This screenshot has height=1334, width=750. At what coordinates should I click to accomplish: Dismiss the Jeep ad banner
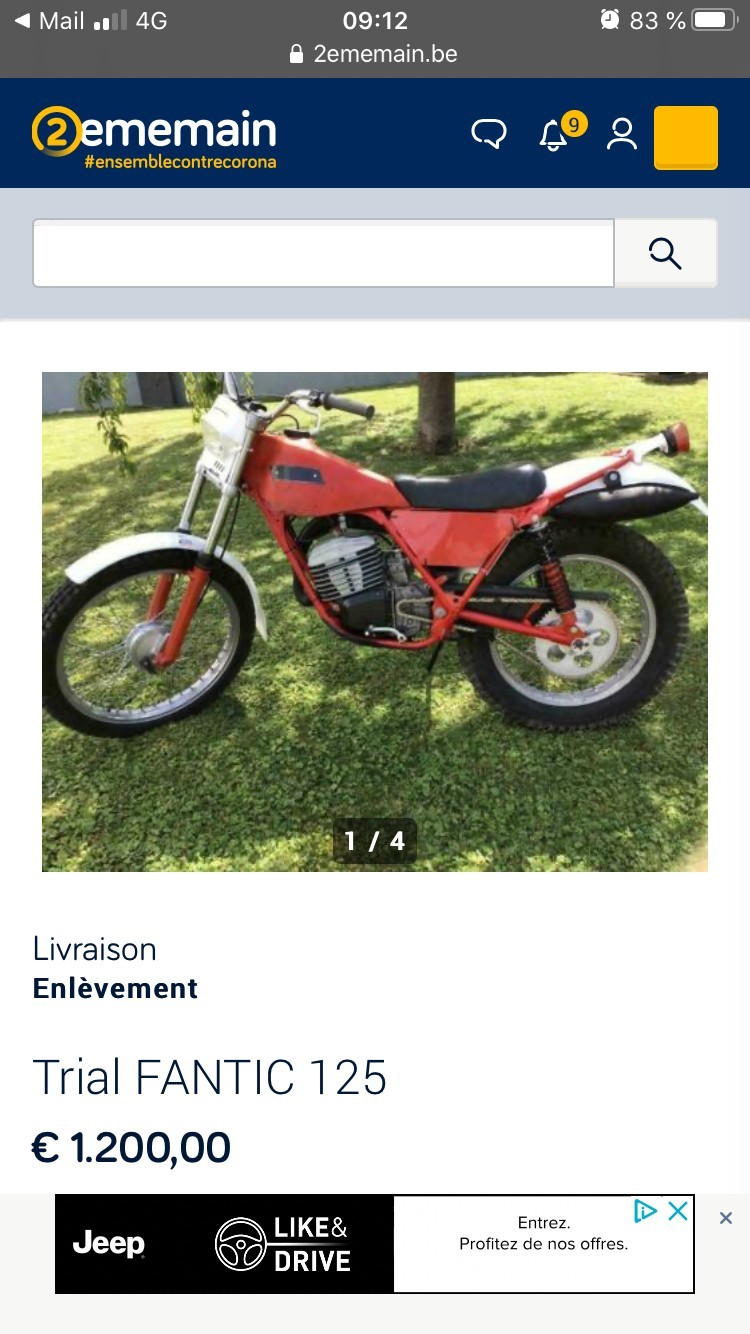(x=725, y=1218)
